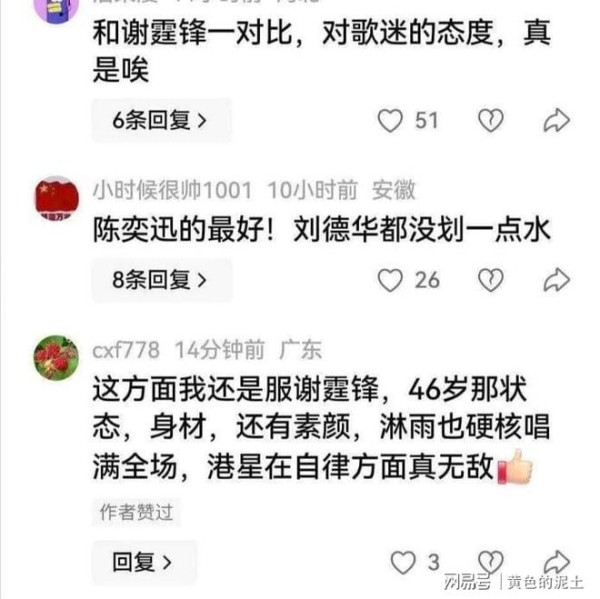This screenshot has width=600, height=599.
Task: Like the comment by 小时候很帅1001
Action: coord(390,280)
